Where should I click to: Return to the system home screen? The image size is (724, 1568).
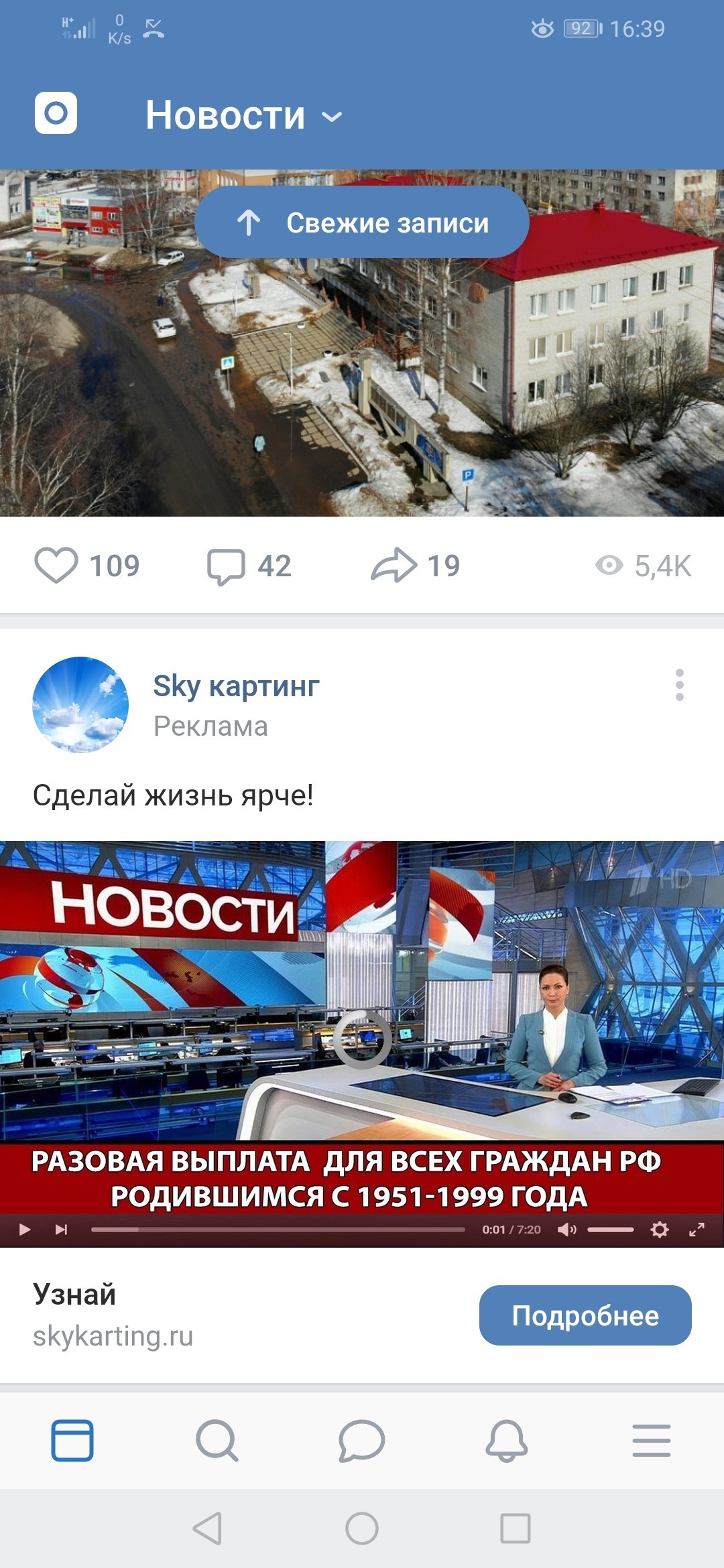point(362,1528)
